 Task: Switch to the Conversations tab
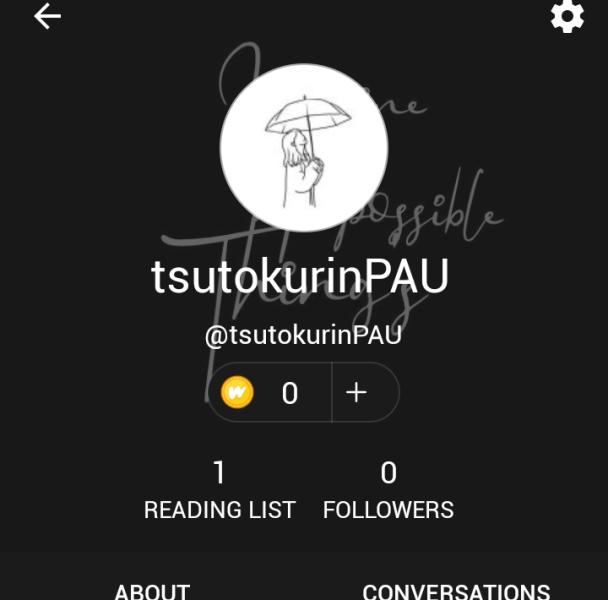tap(456, 590)
